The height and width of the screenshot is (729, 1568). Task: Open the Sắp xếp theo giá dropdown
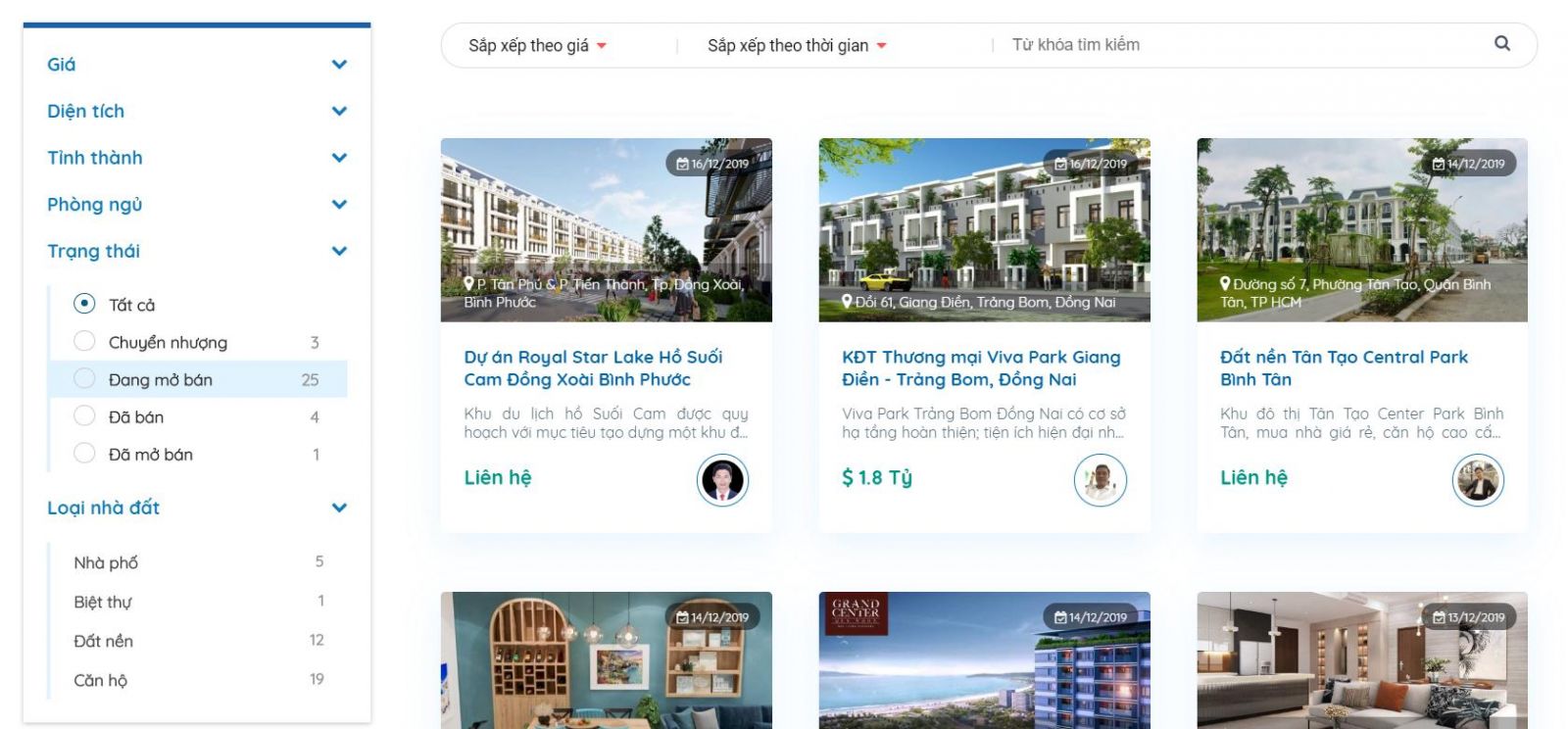[537, 46]
